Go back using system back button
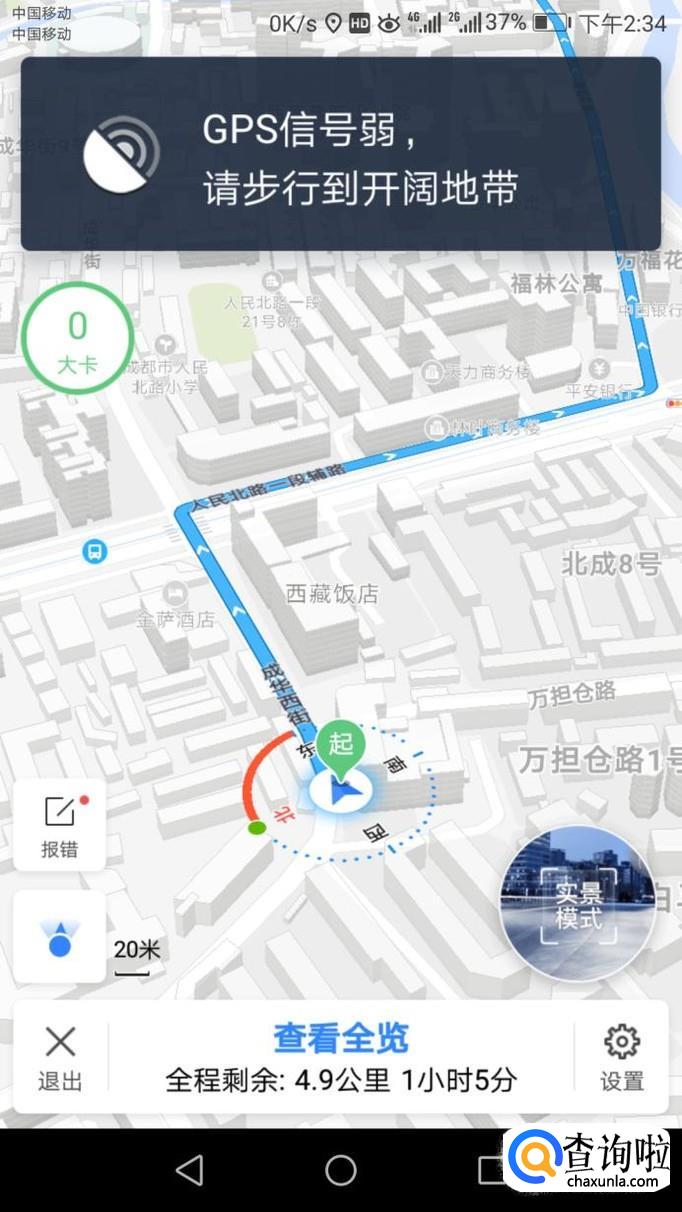 189,1170
